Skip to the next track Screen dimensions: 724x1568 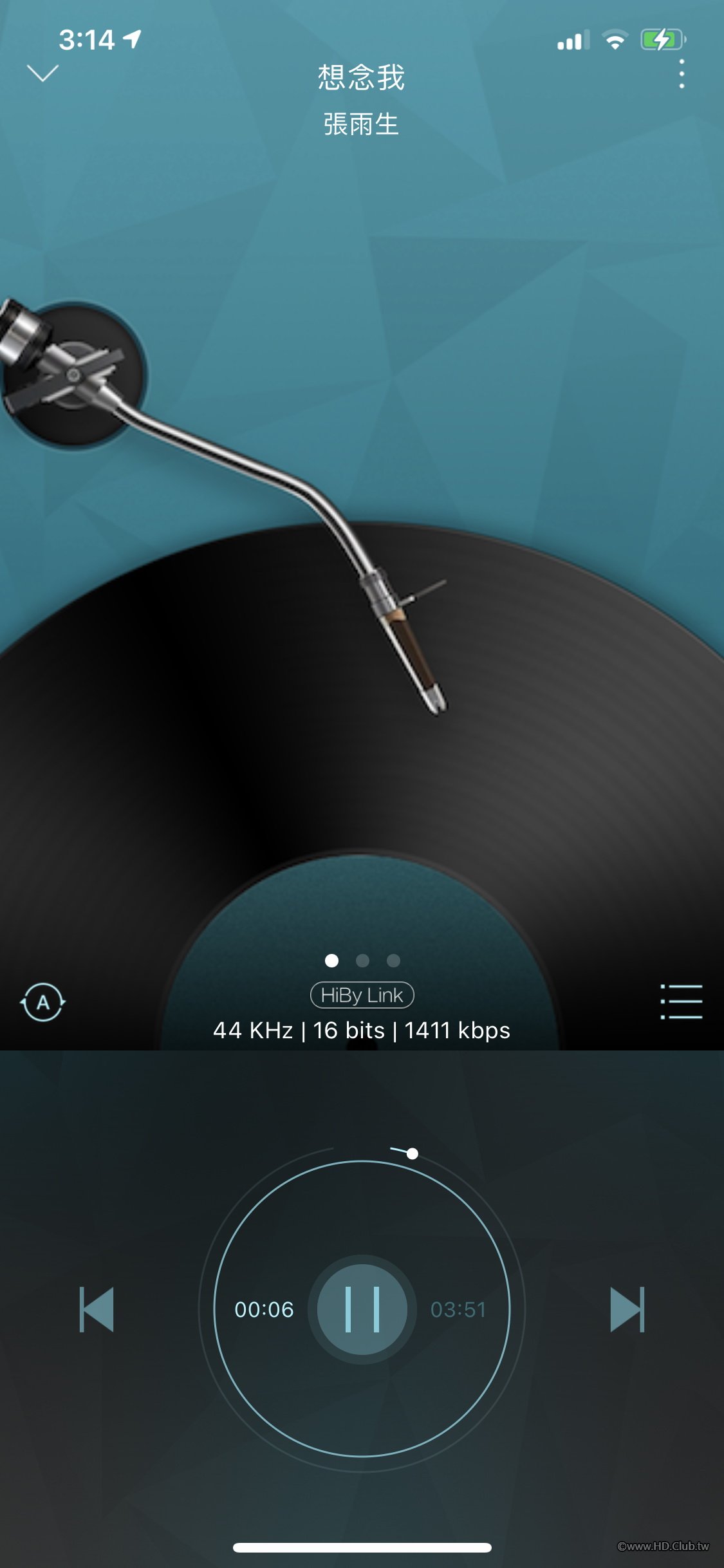(627, 1309)
